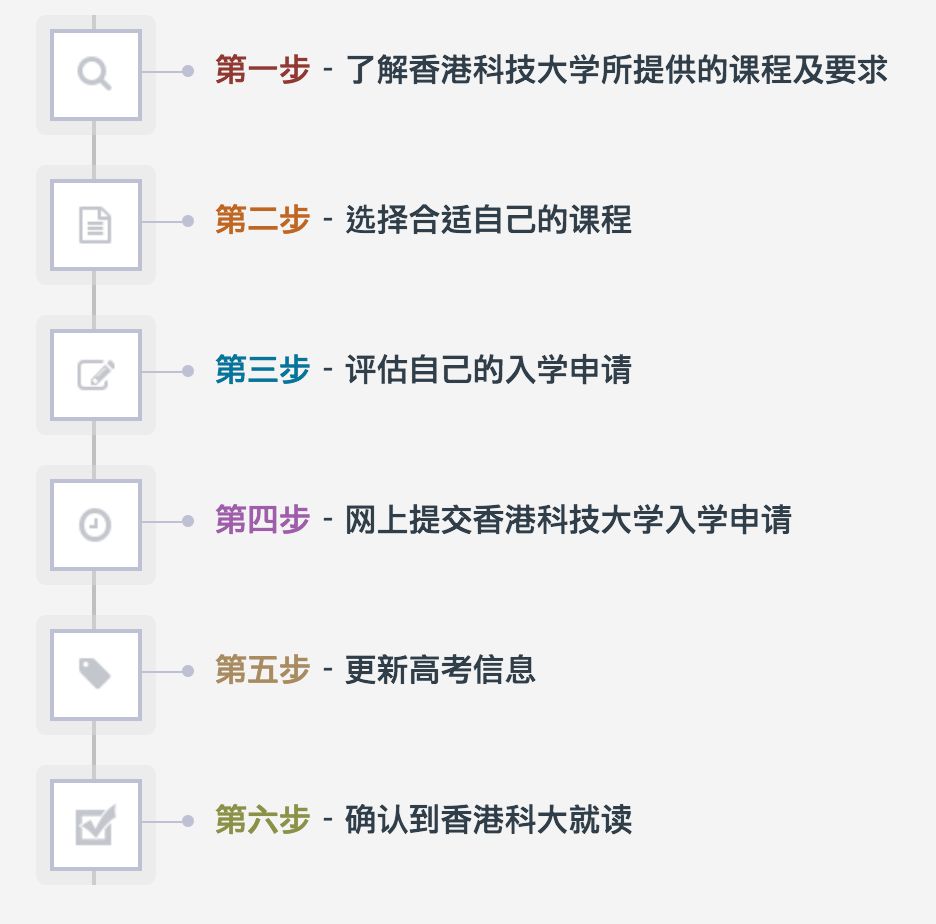Open step four: submit the online application
This screenshot has height=924, width=936.
[502, 521]
